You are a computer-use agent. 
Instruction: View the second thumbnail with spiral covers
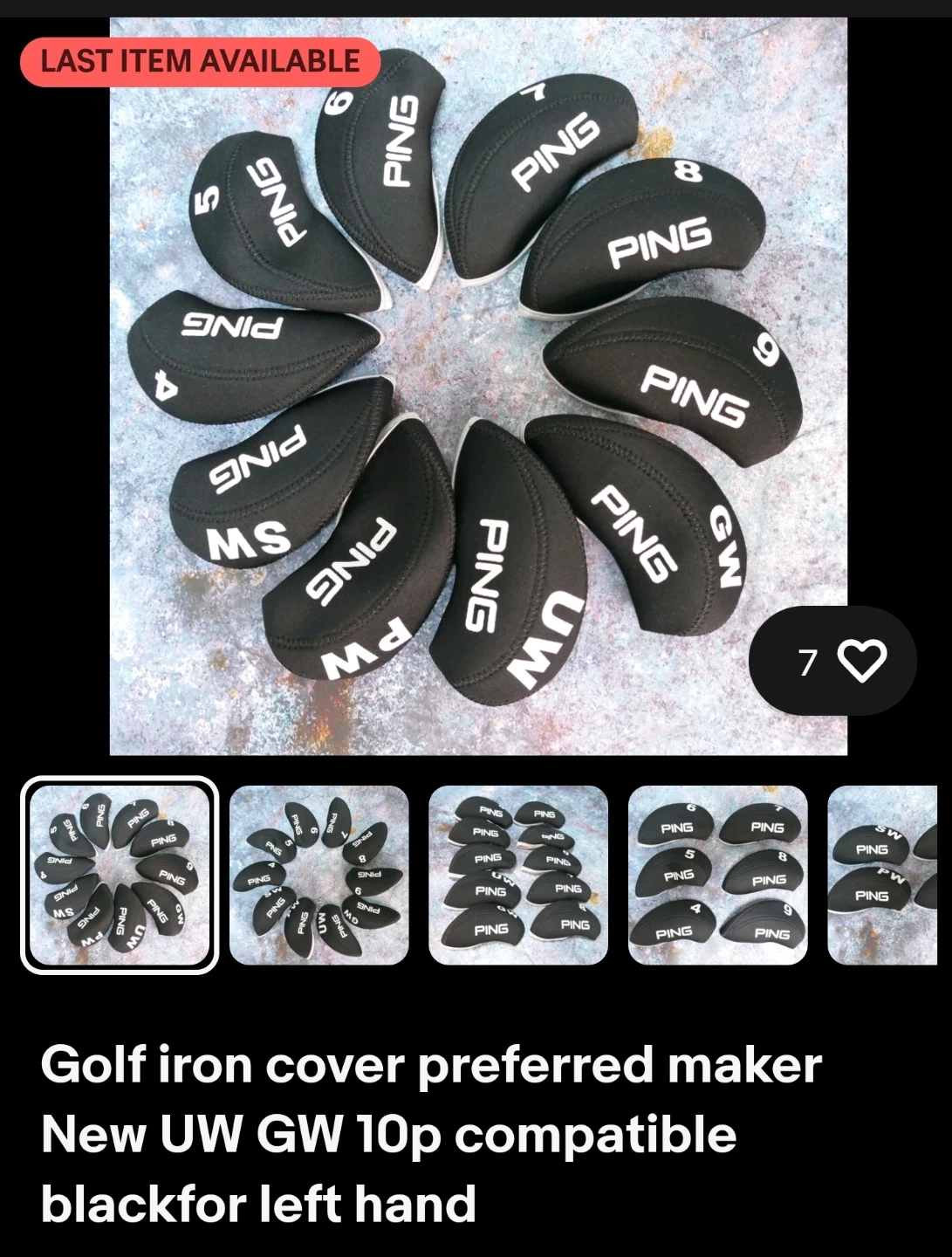pyautogui.click(x=318, y=875)
